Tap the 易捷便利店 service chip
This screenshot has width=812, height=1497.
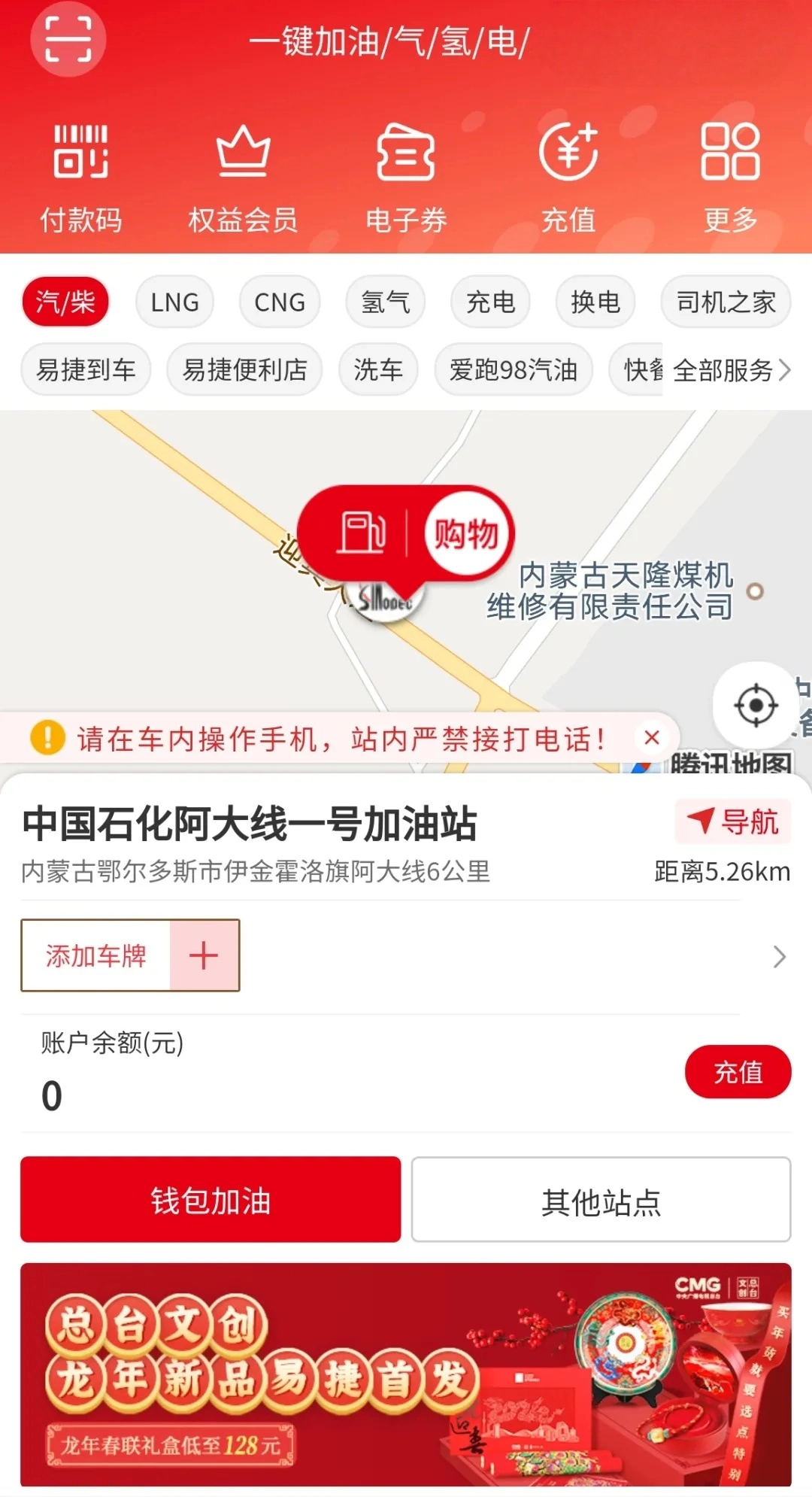point(244,370)
